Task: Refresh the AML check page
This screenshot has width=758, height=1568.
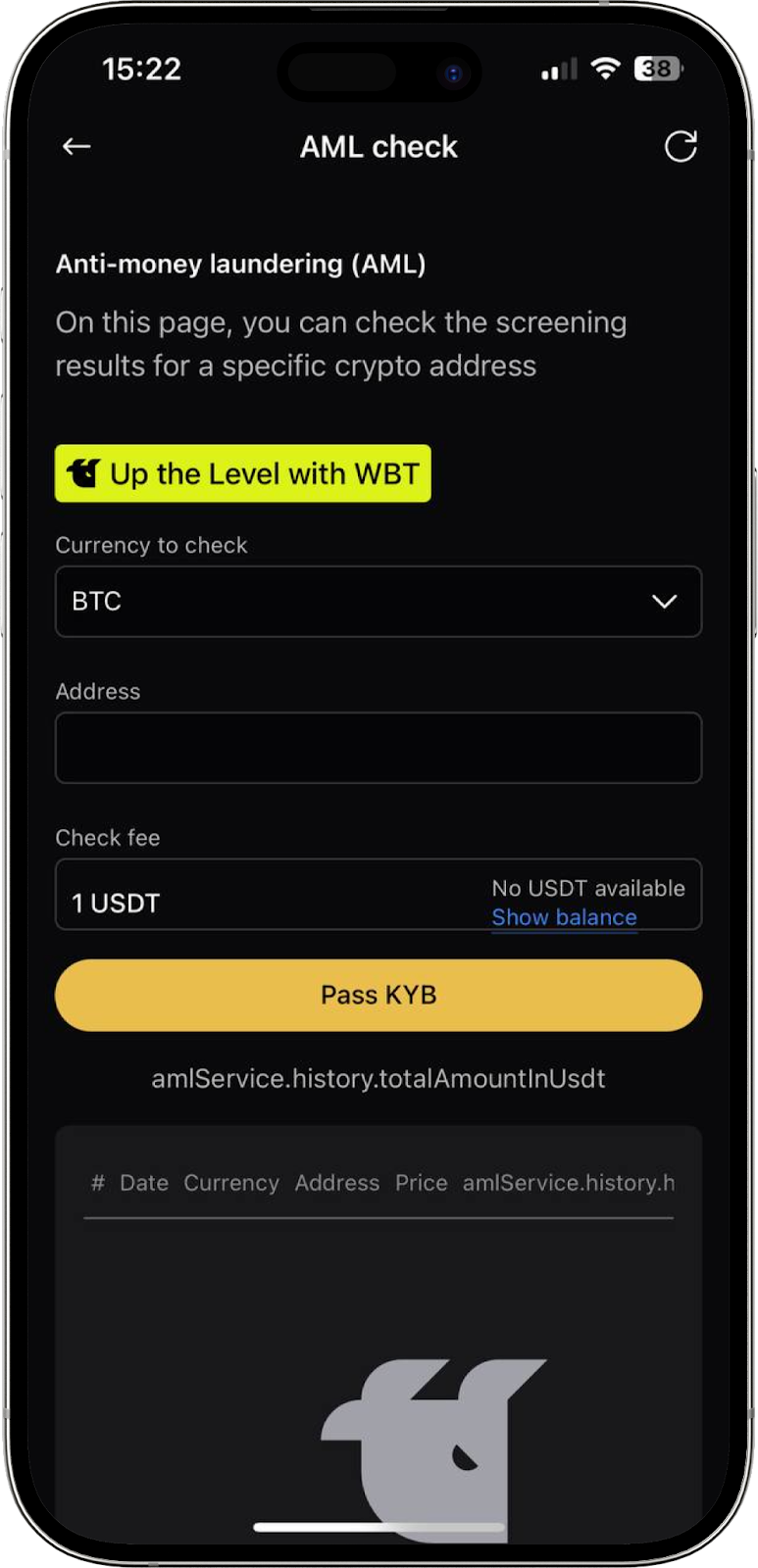Action: [681, 147]
